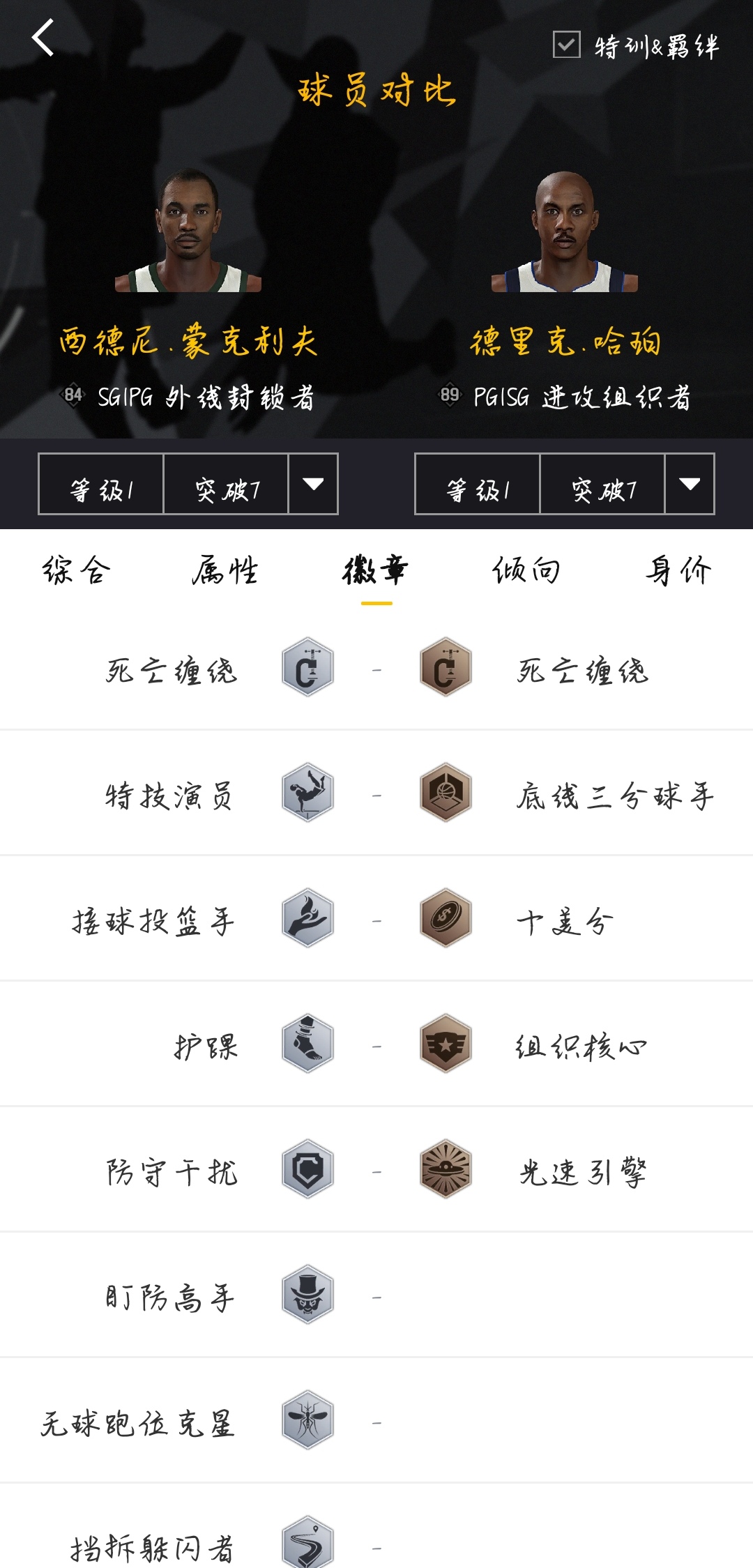Expand level dropdown for 西德尼·蒙克利夫
This screenshot has width=753, height=1568.
tap(313, 485)
